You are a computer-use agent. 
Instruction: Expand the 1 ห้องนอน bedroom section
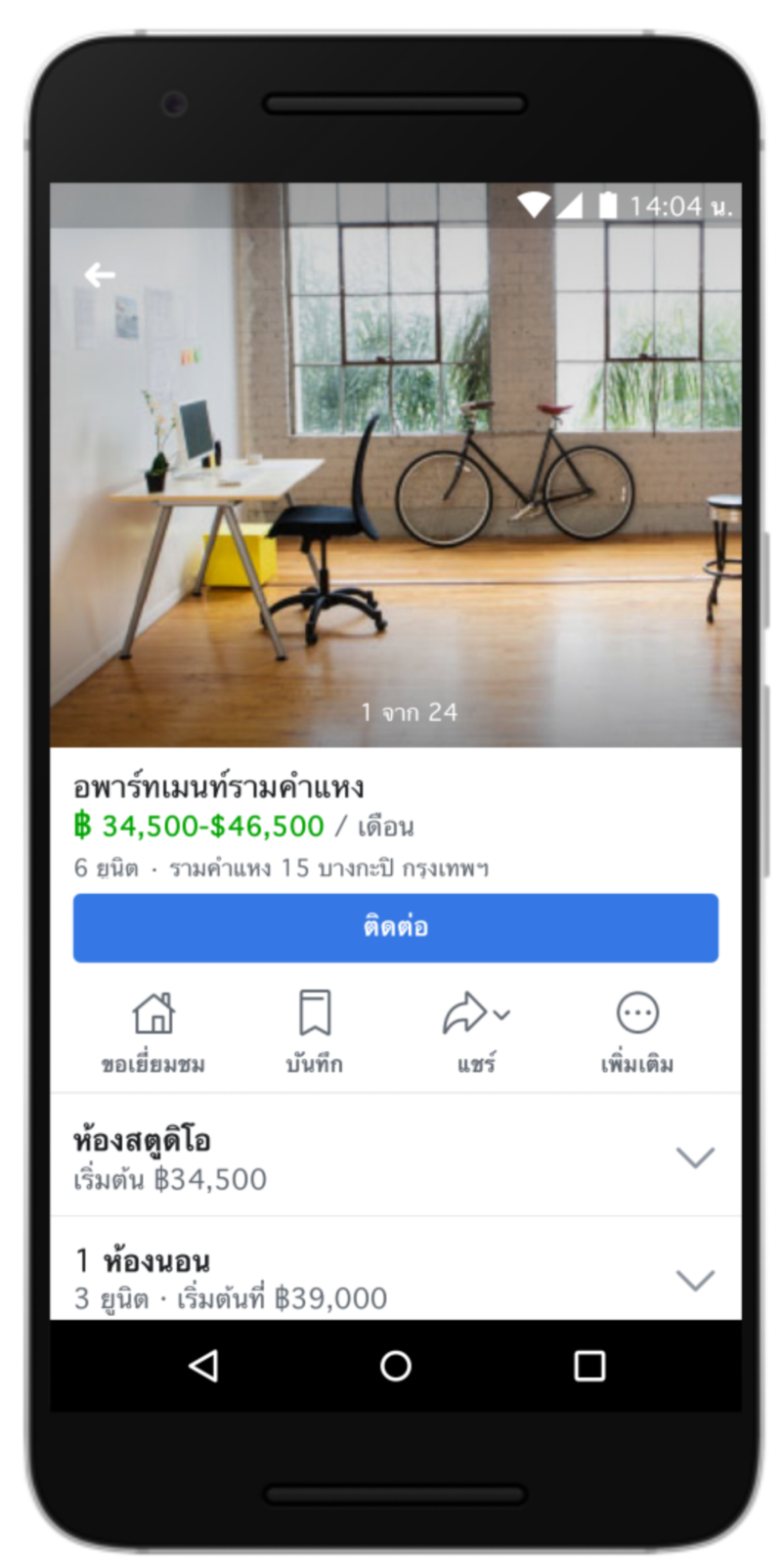[695, 1279]
